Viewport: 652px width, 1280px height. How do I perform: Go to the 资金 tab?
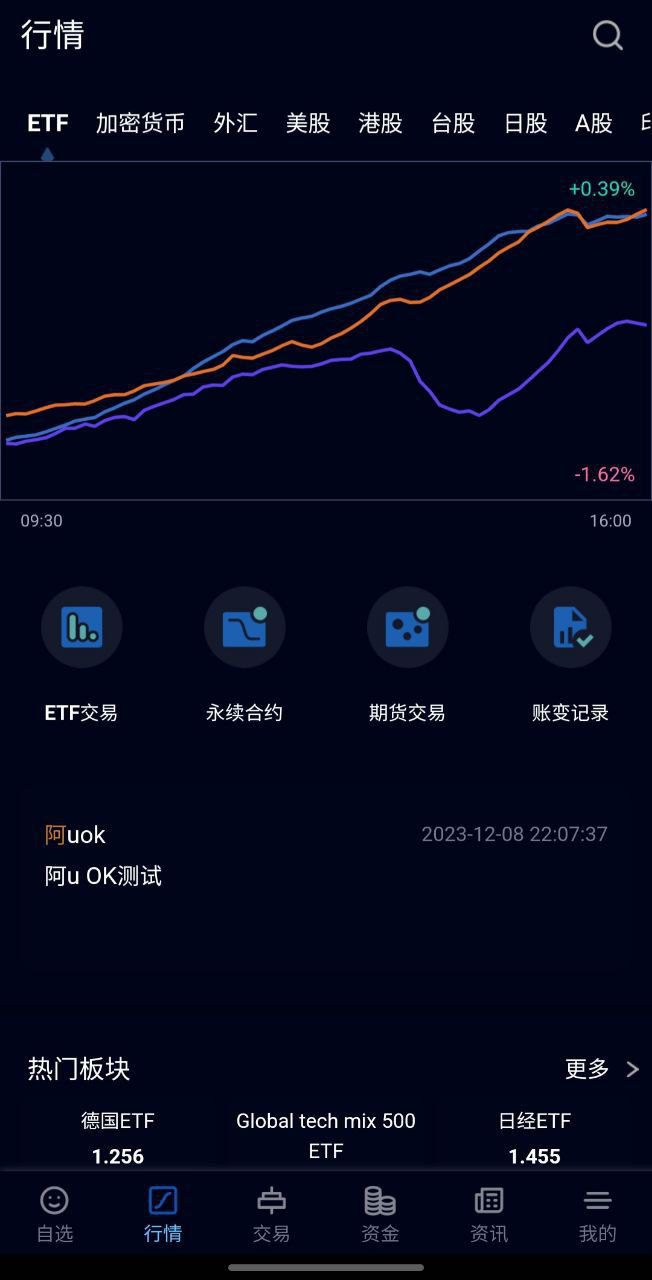pyautogui.click(x=380, y=1214)
